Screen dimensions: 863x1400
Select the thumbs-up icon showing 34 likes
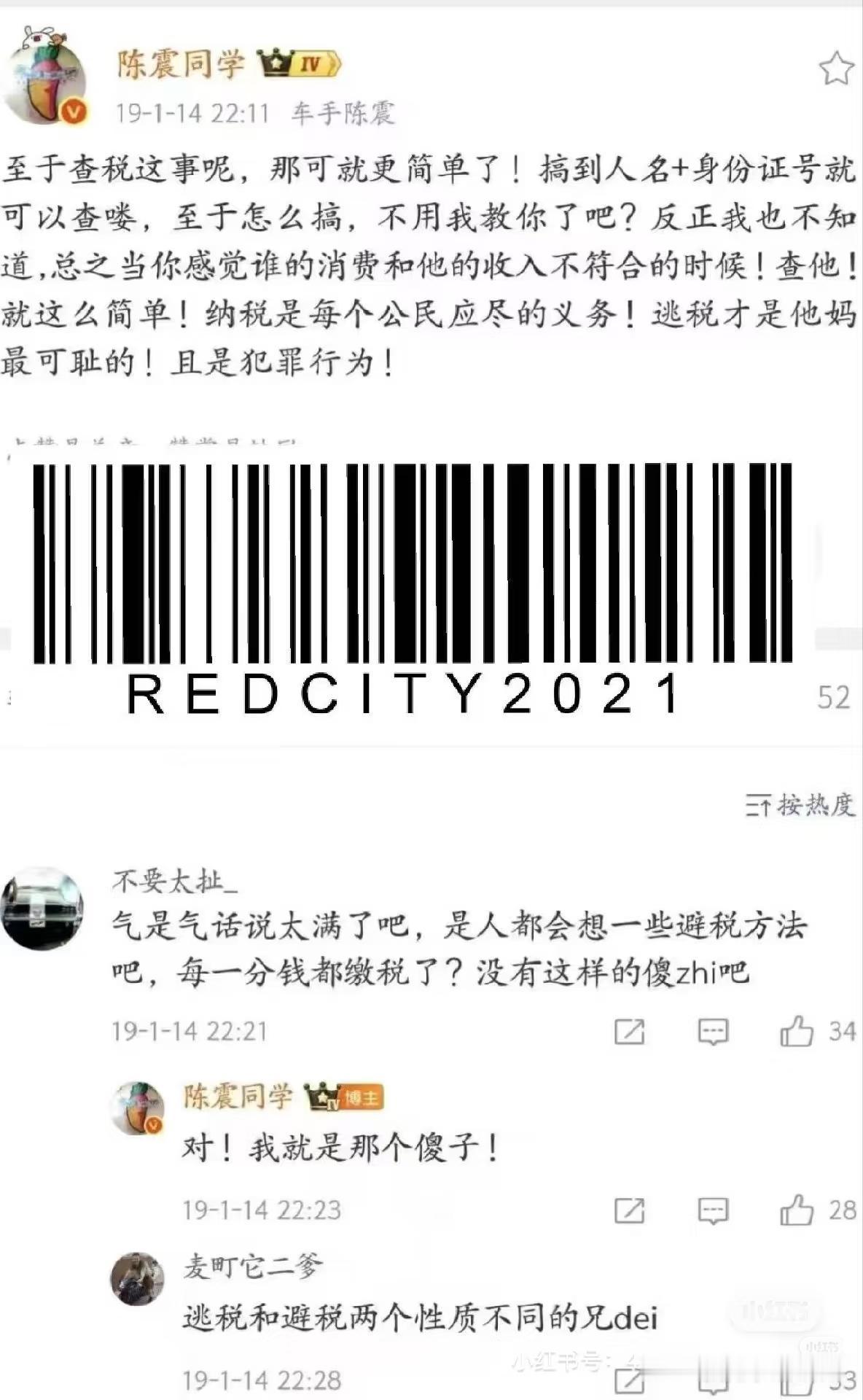[798, 1032]
